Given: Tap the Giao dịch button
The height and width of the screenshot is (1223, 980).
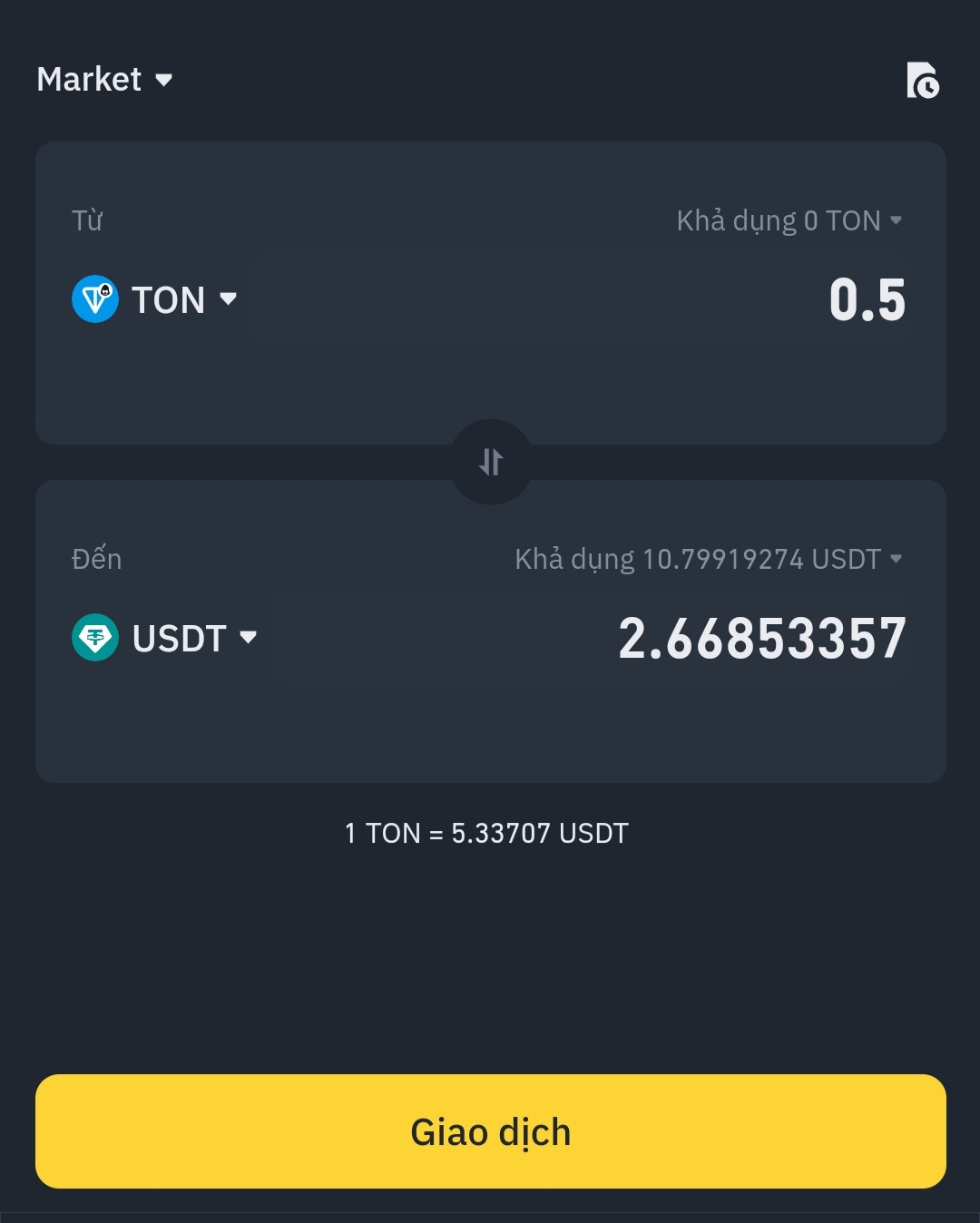Looking at the screenshot, I should [x=491, y=1131].
